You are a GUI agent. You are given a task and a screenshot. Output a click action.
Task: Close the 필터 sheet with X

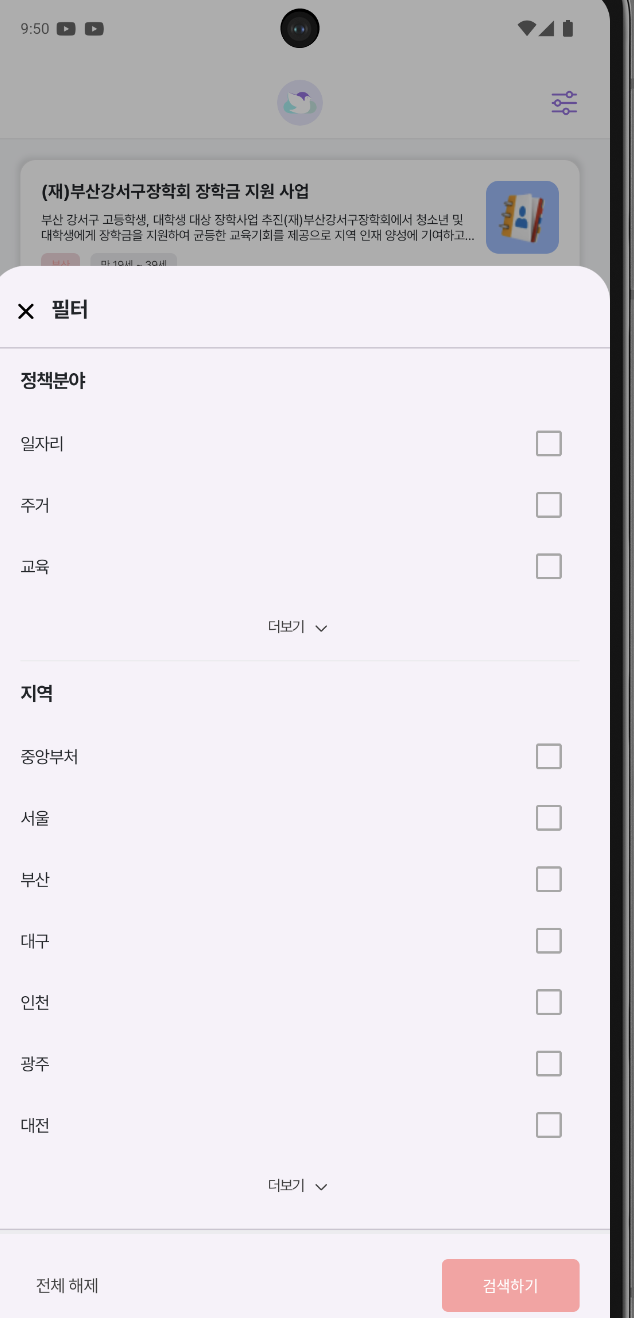tap(26, 311)
